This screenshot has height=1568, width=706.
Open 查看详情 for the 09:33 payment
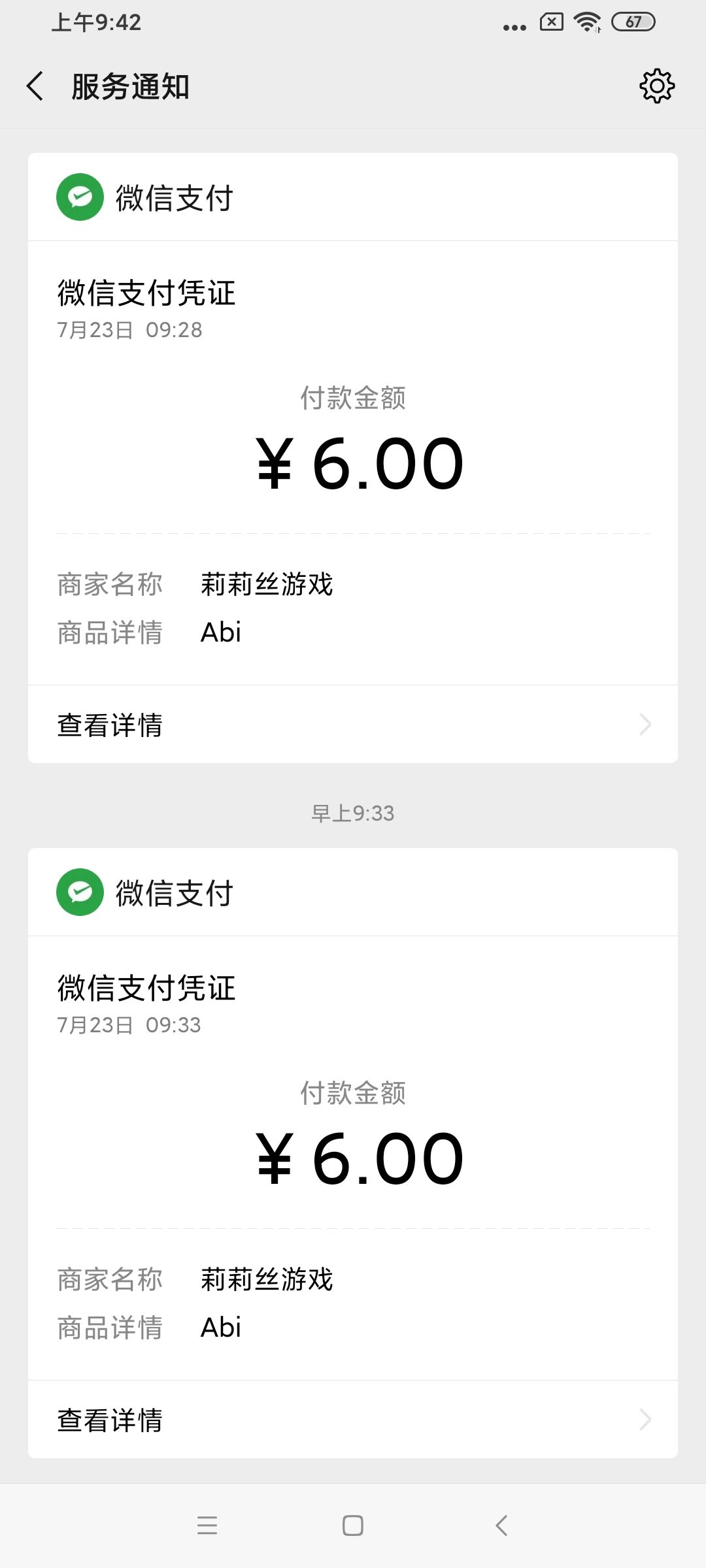[353, 1420]
